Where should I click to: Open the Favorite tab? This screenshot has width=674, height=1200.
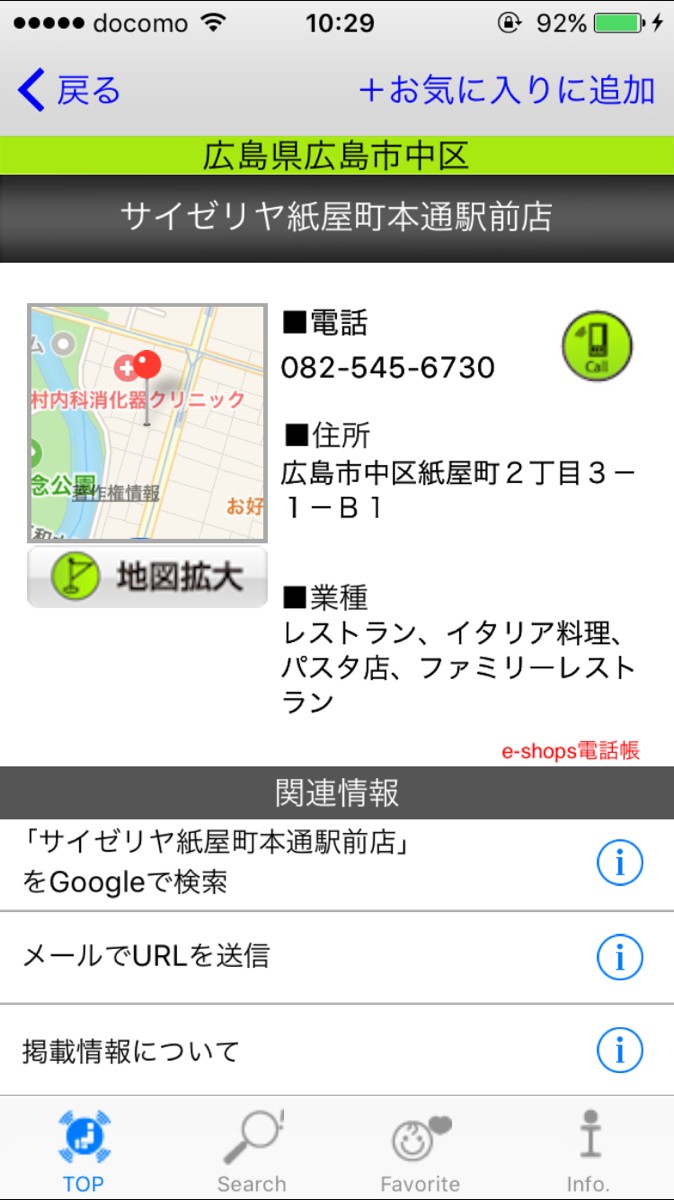420,1150
